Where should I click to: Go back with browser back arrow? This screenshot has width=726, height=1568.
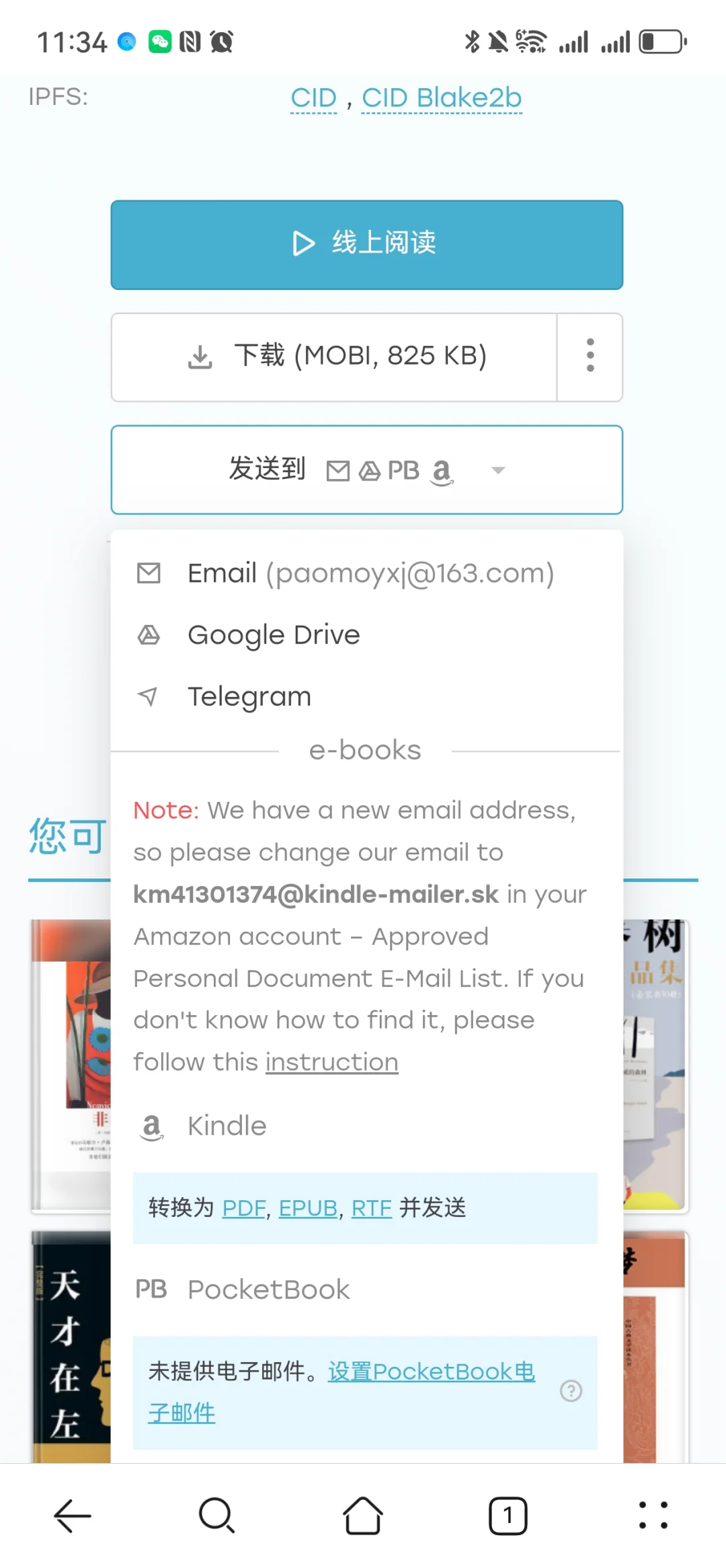point(73,1516)
